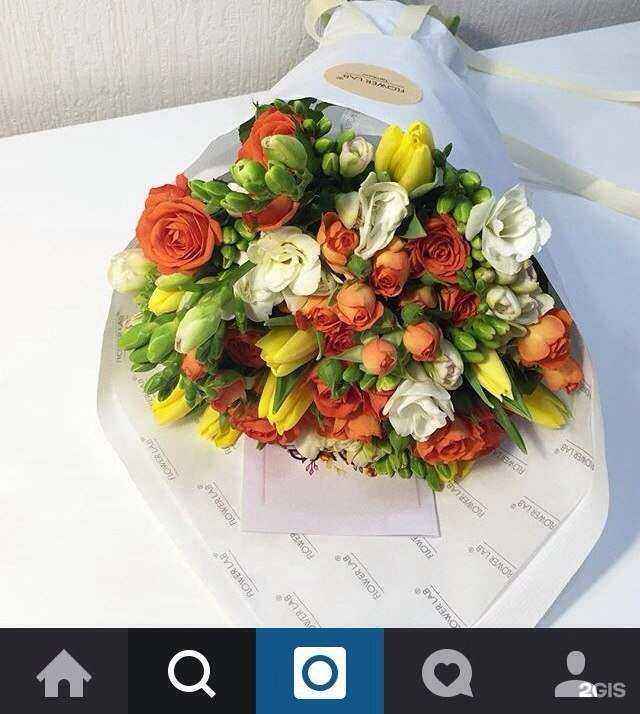
Task: Open the Profile tab
Action: 574,673
